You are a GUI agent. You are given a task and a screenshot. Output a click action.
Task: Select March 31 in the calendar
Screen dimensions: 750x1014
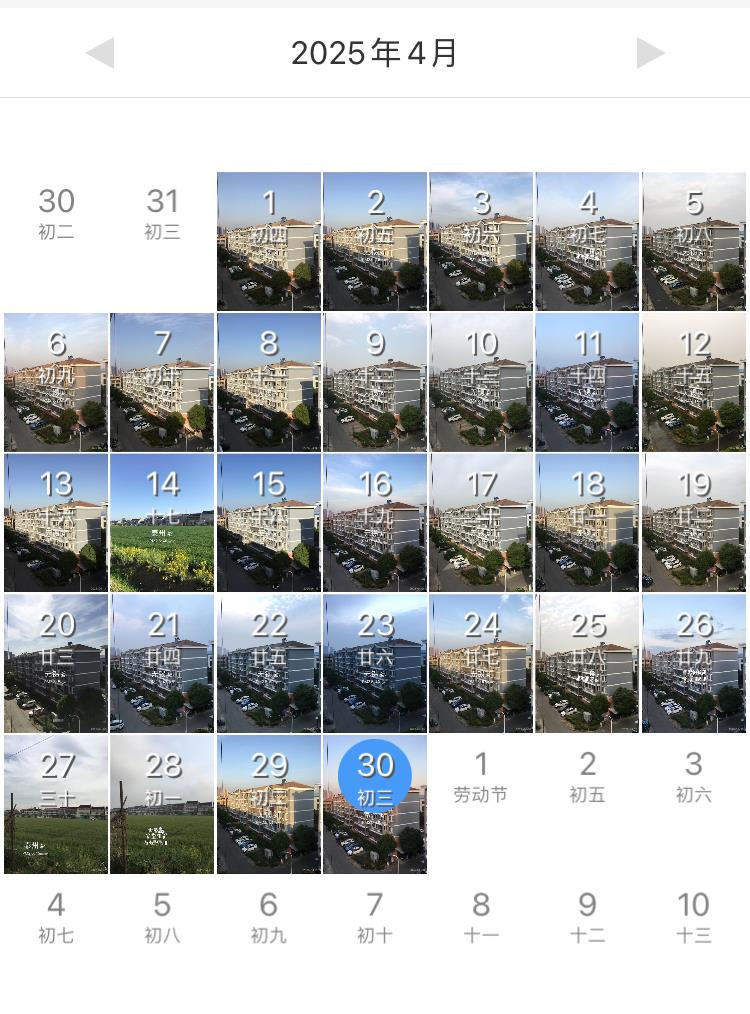162,214
